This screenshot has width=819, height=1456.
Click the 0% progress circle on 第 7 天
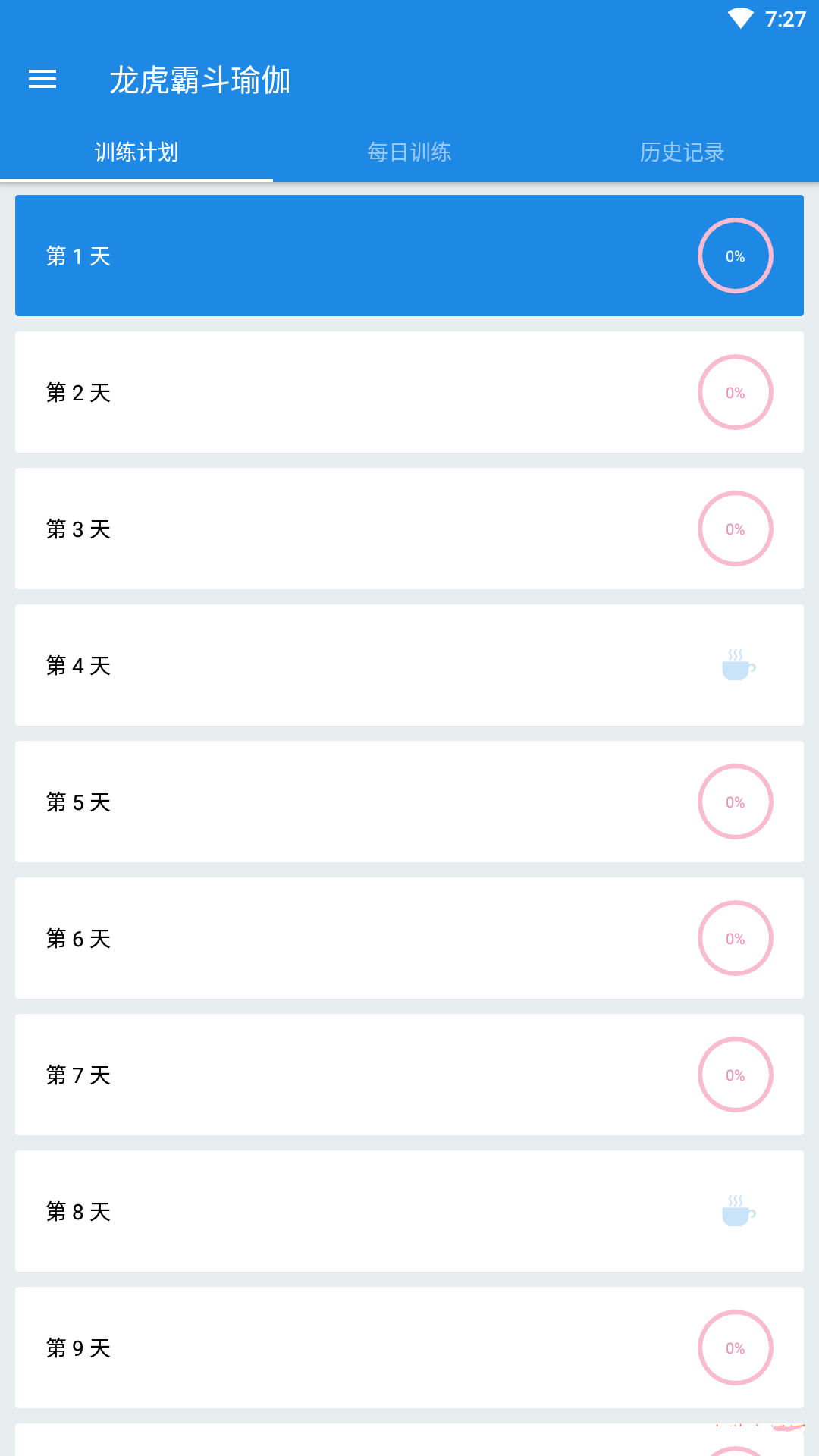735,1075
